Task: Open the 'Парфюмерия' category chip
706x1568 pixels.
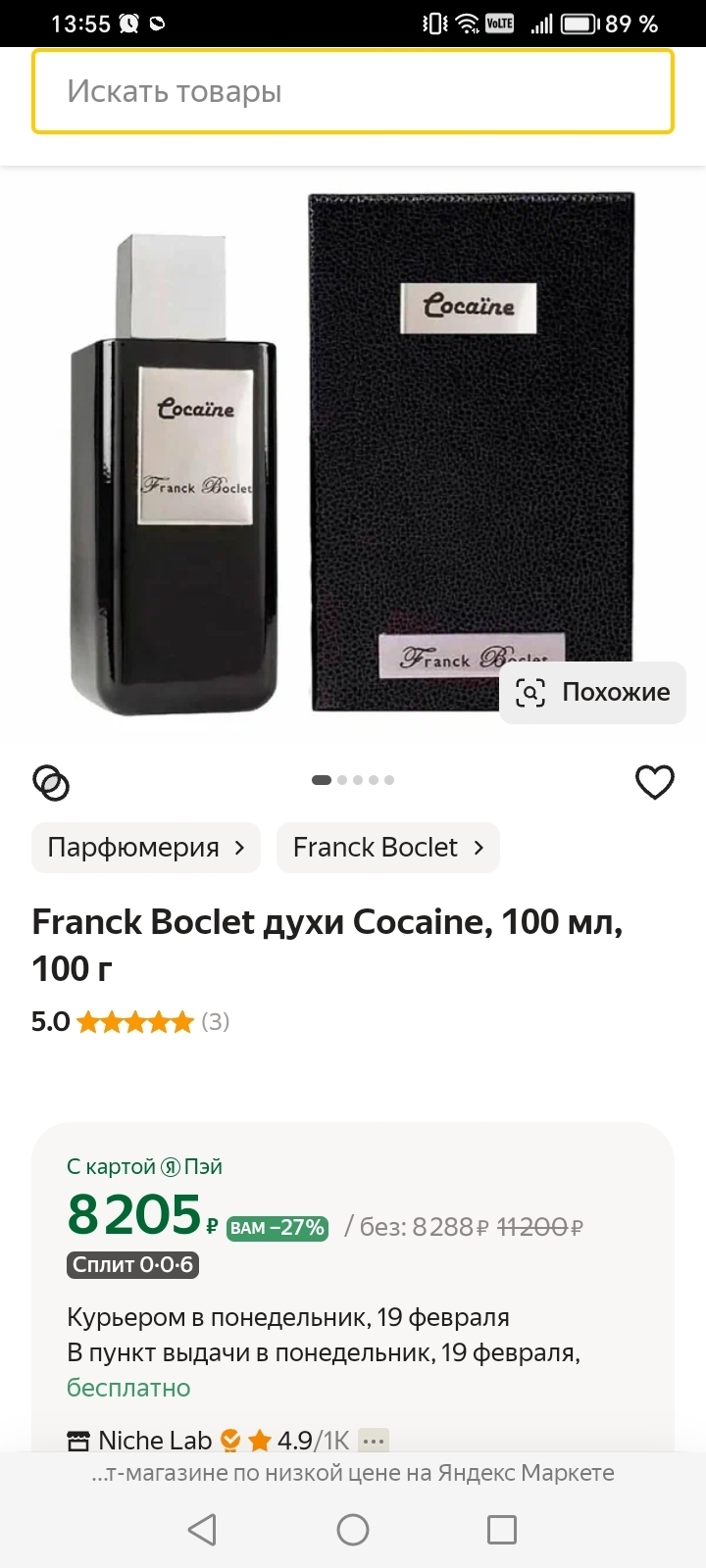Action: [146, 848]
